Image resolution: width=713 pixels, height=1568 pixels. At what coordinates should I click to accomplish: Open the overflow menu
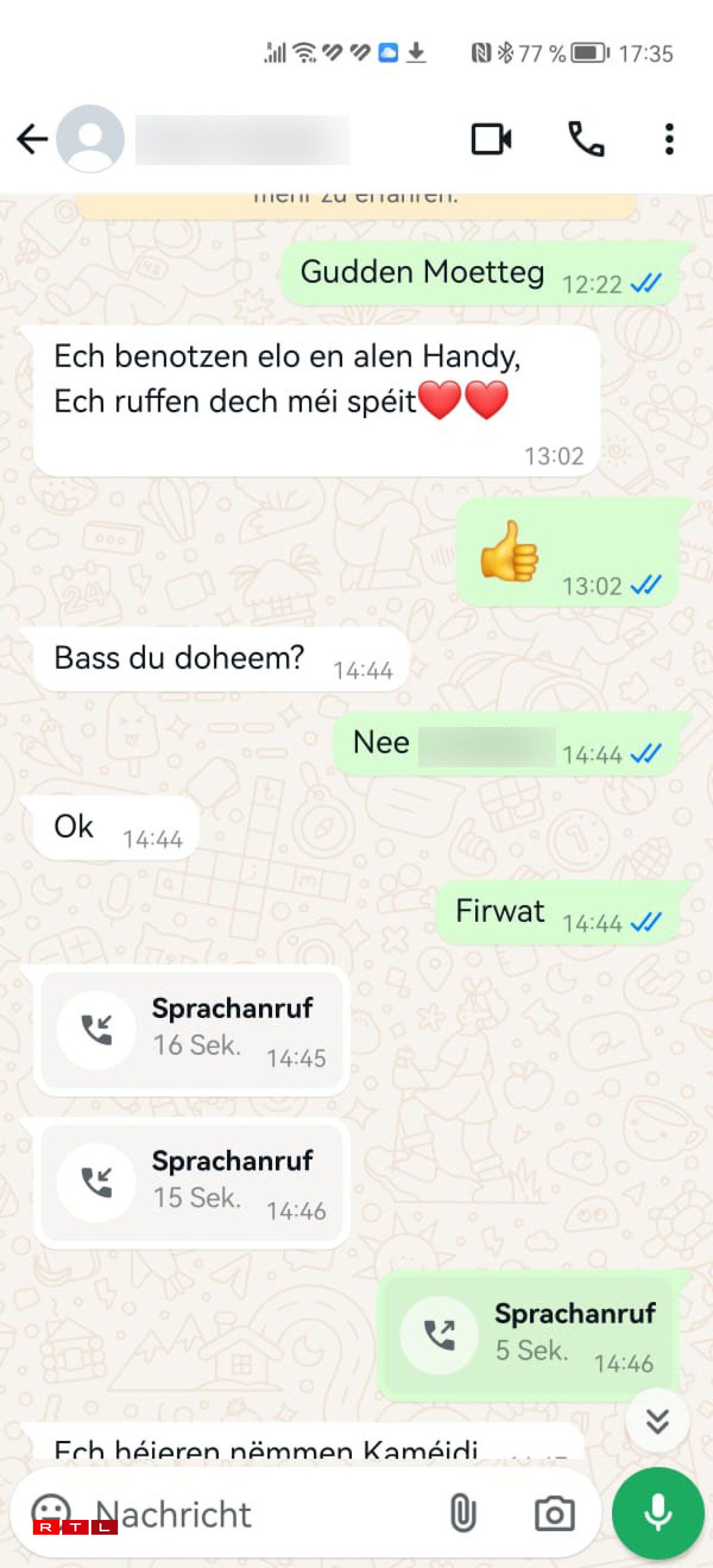pyautogui.click(x=669, y=139)
